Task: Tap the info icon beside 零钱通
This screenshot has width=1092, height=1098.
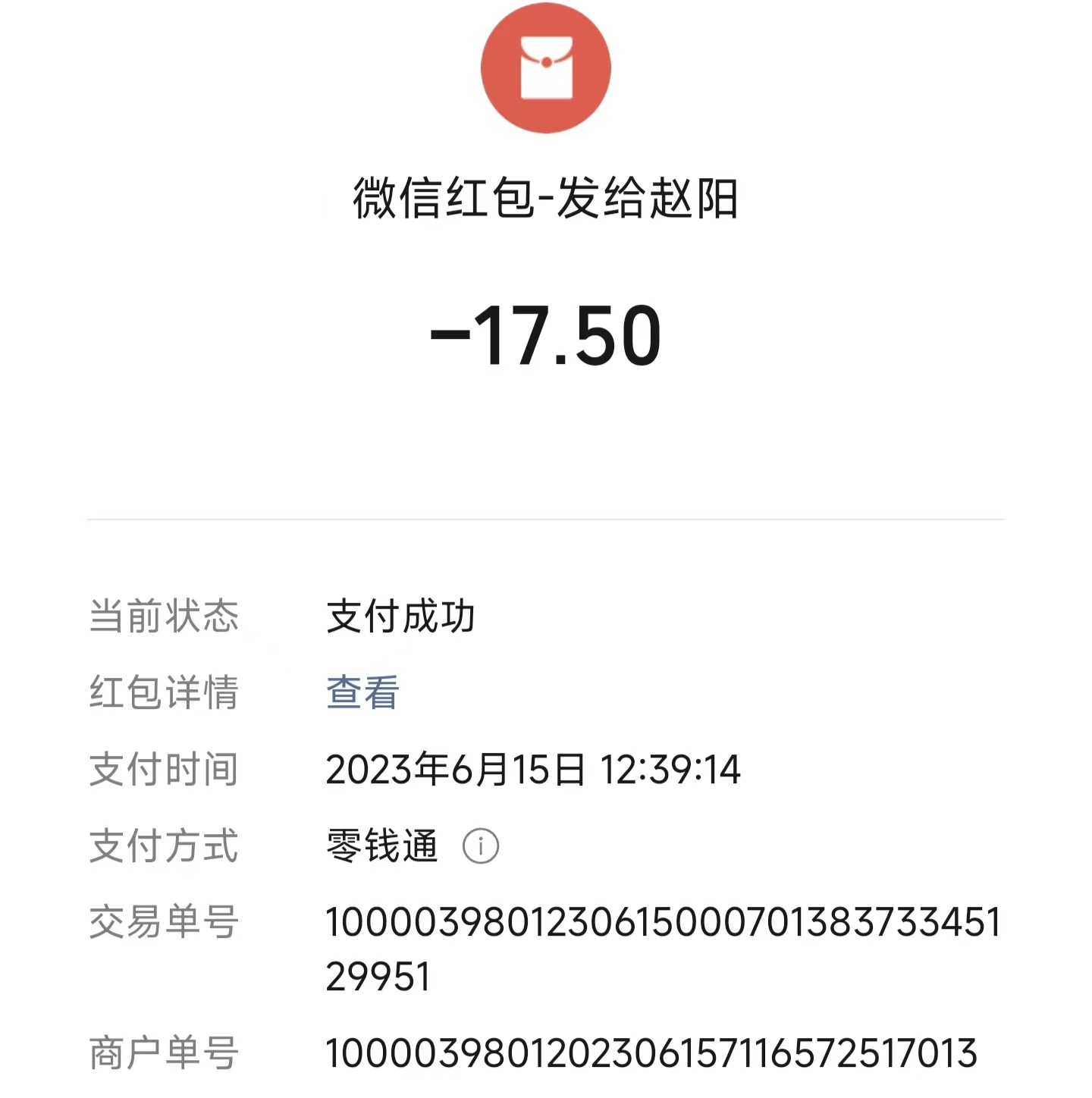Action: tap(481, 845)
